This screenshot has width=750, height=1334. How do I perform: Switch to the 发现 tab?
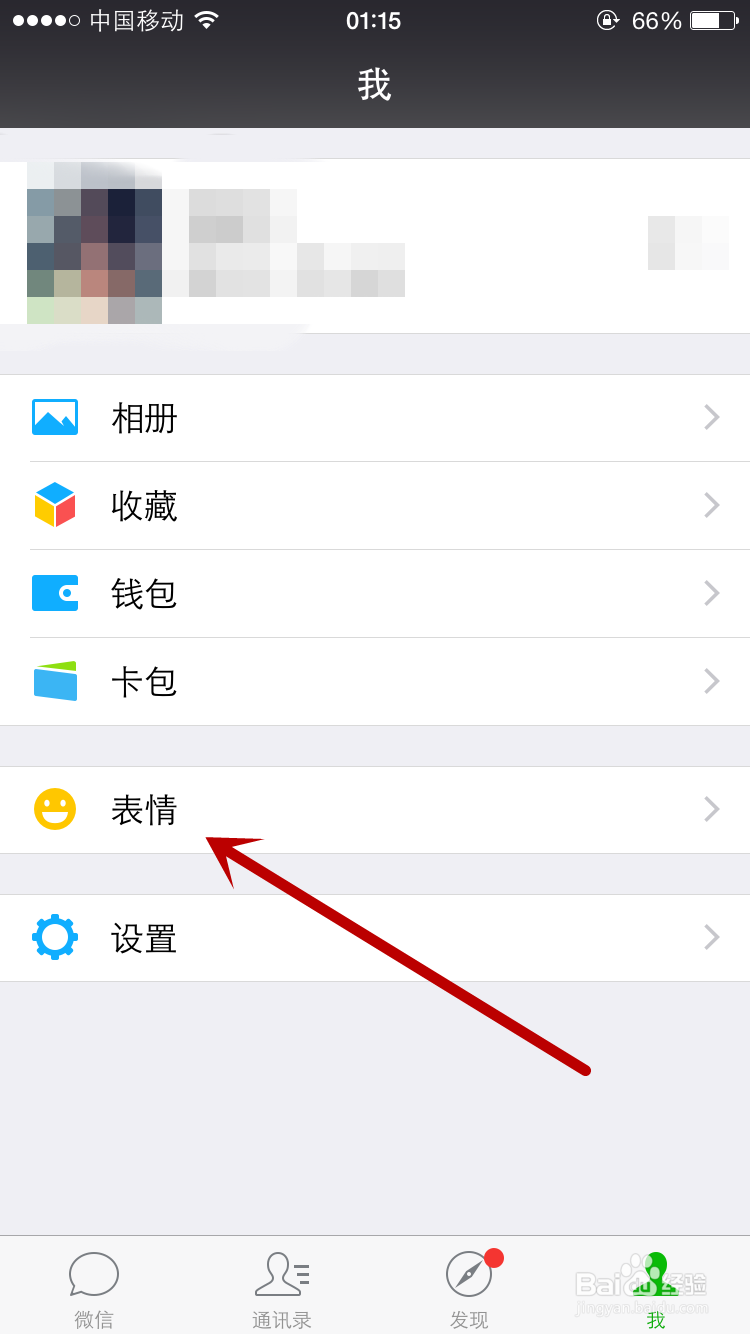[x=468, y=1290]
